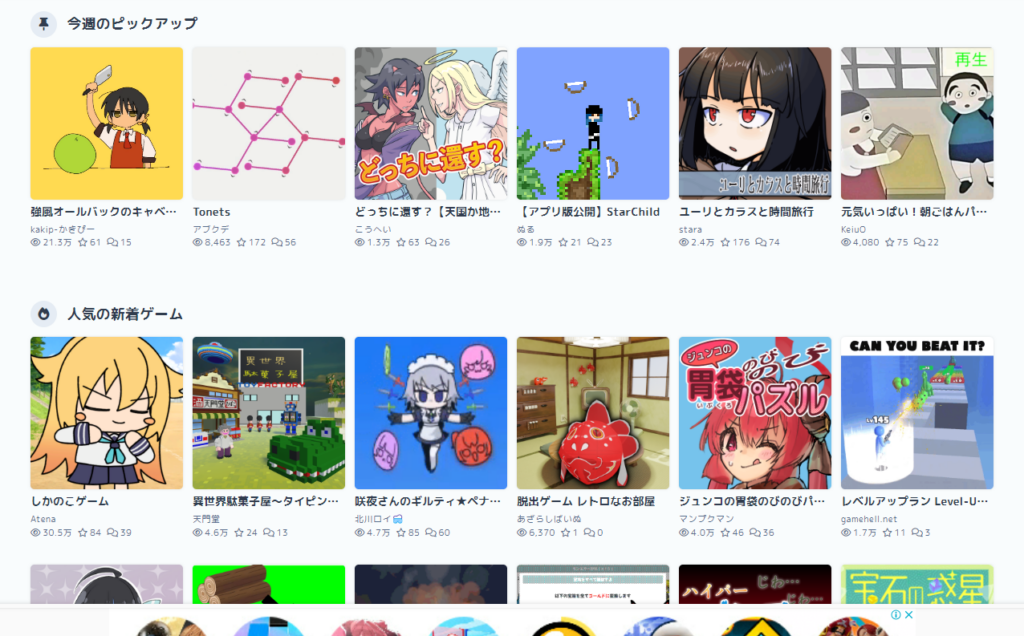
Task: Open the Tonets game tile
Action: (268, 123)
